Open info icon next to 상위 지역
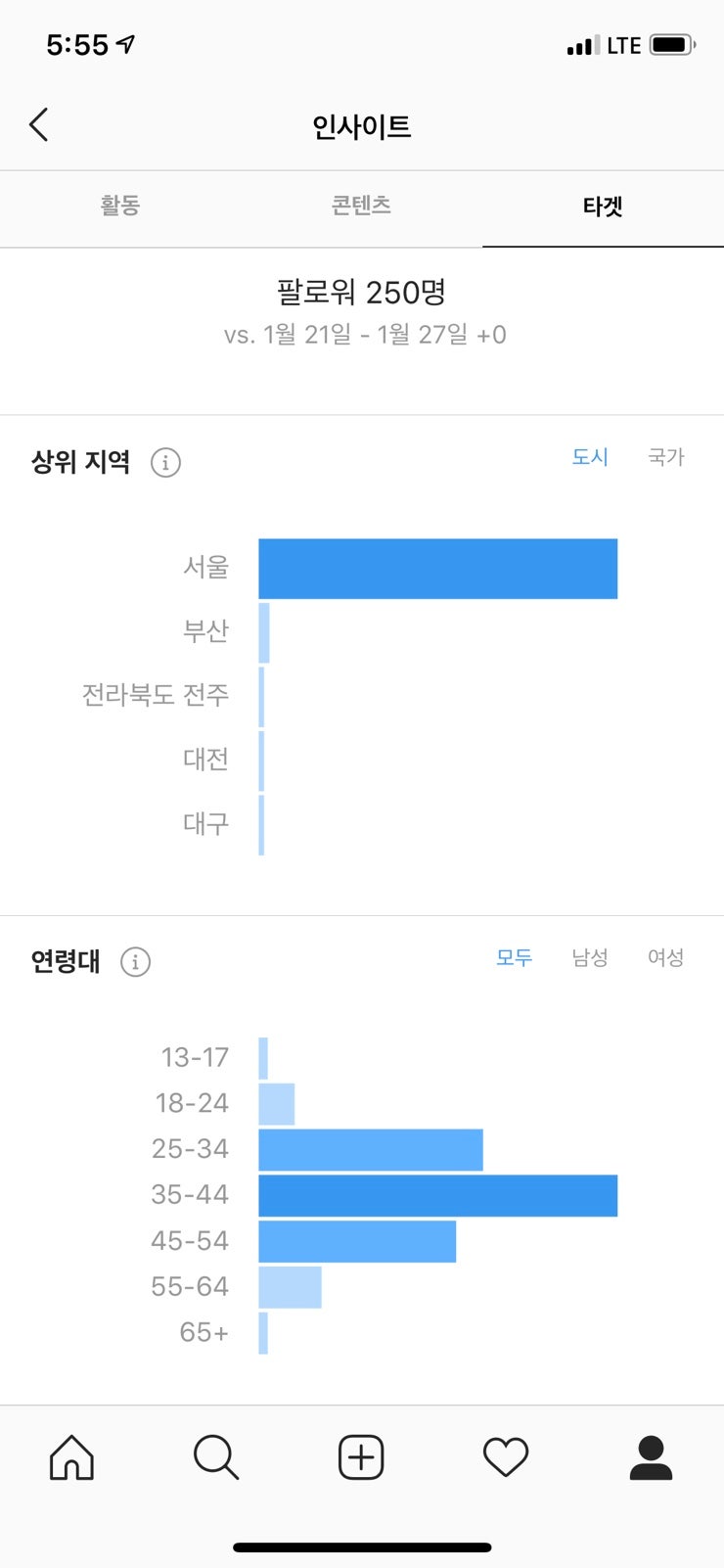Screen dimensions: 724x1568 tap(165, 462)
